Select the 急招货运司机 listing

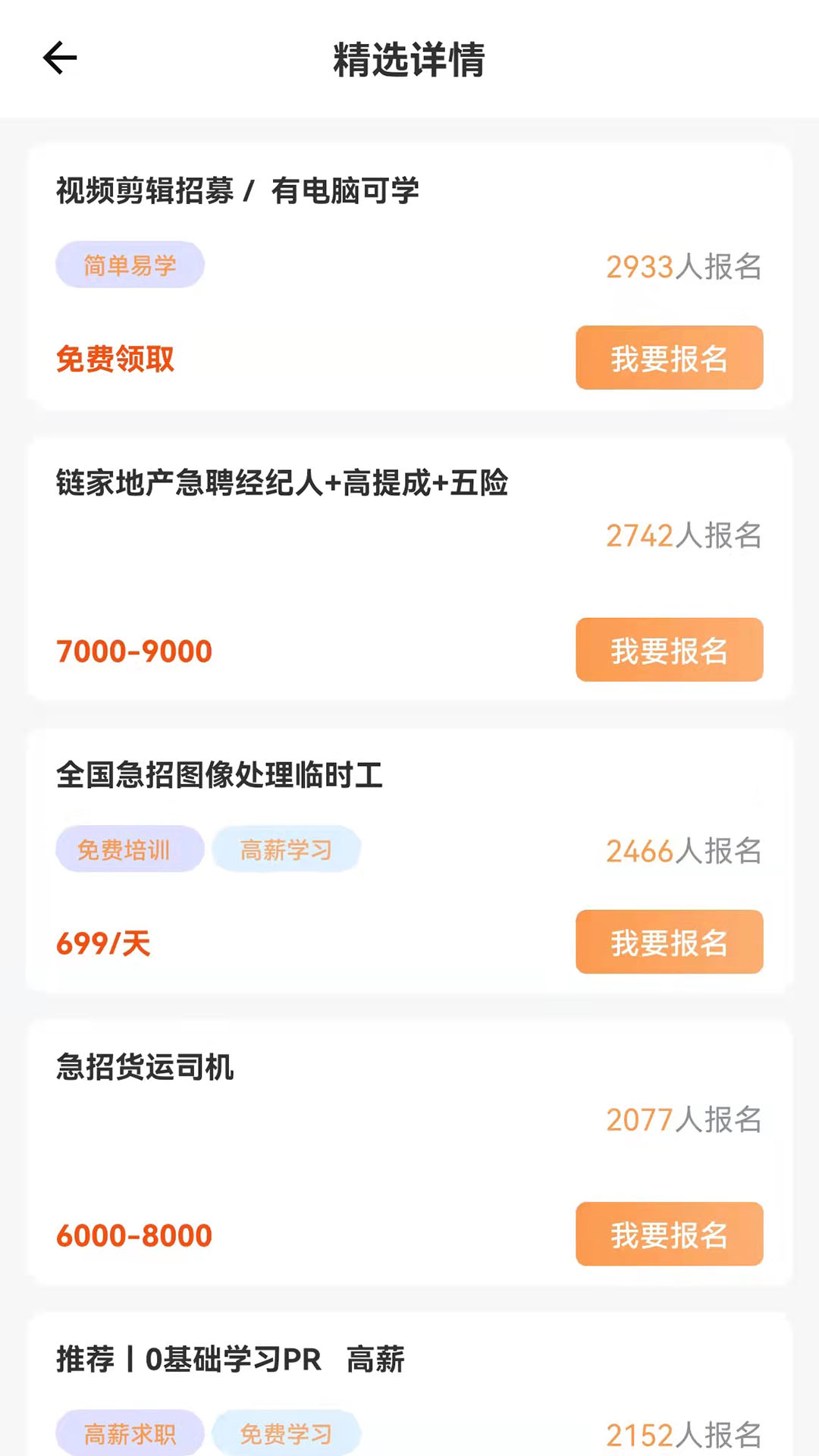[146, 1067]
